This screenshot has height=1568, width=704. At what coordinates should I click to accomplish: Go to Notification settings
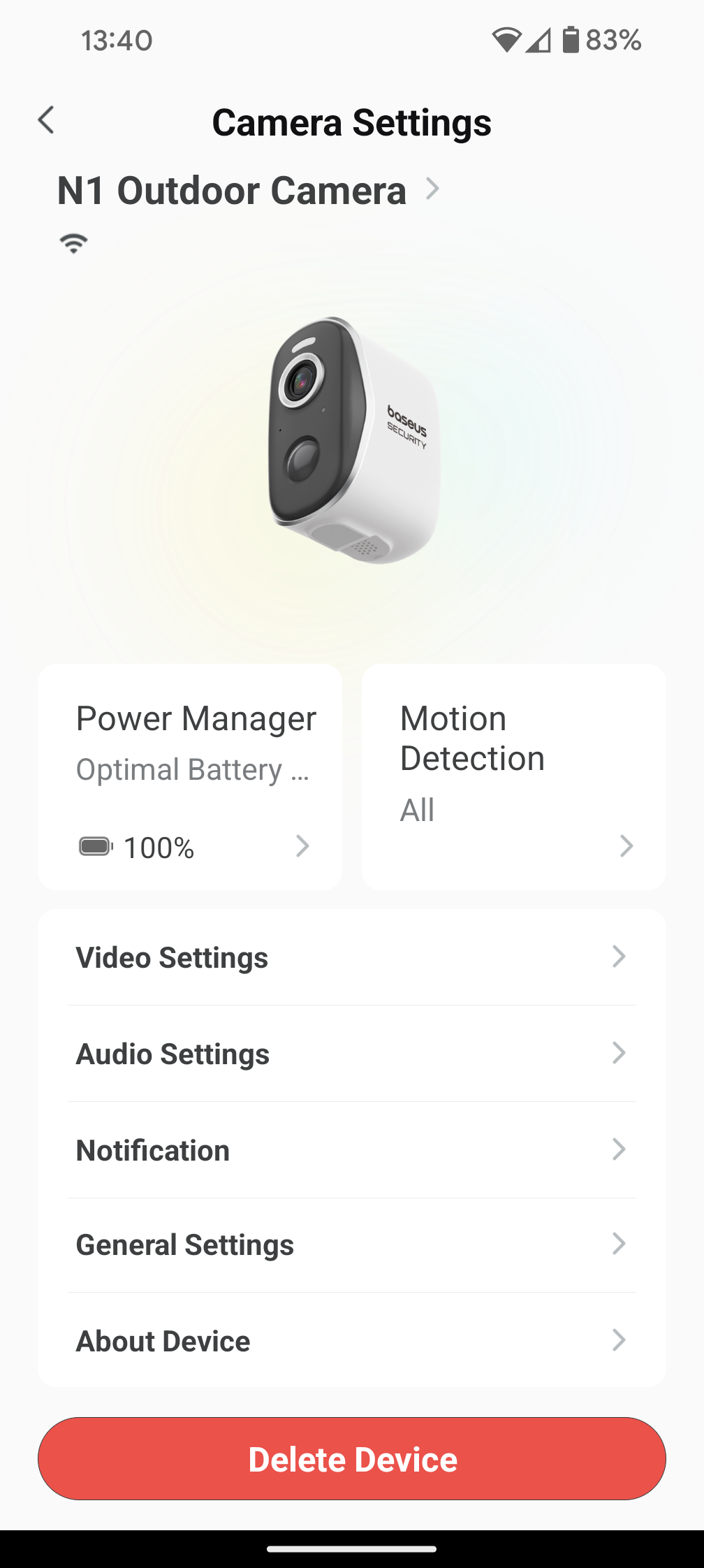351,1150
